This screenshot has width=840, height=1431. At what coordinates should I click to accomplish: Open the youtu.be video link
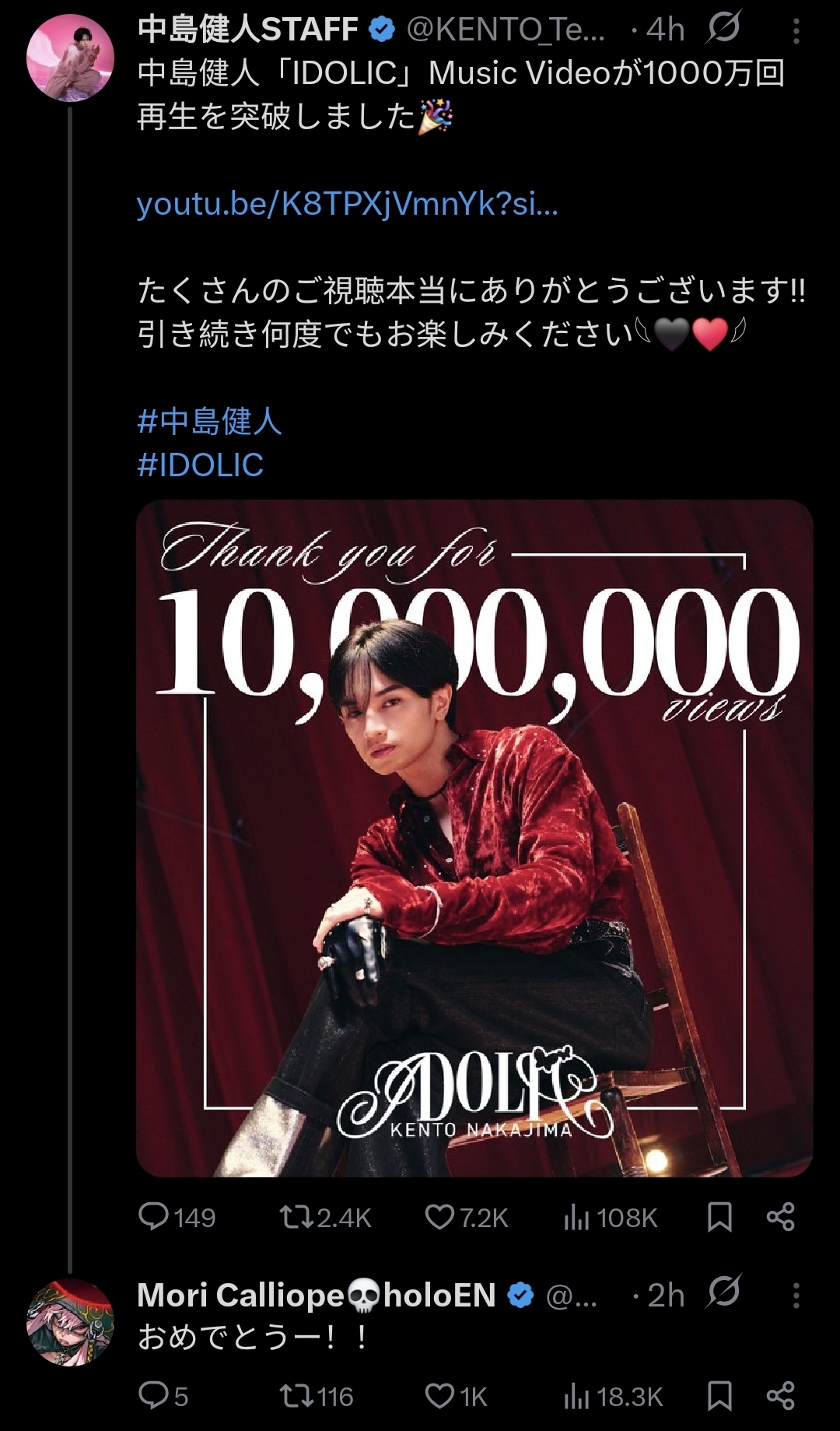click(x=347, y=204)
